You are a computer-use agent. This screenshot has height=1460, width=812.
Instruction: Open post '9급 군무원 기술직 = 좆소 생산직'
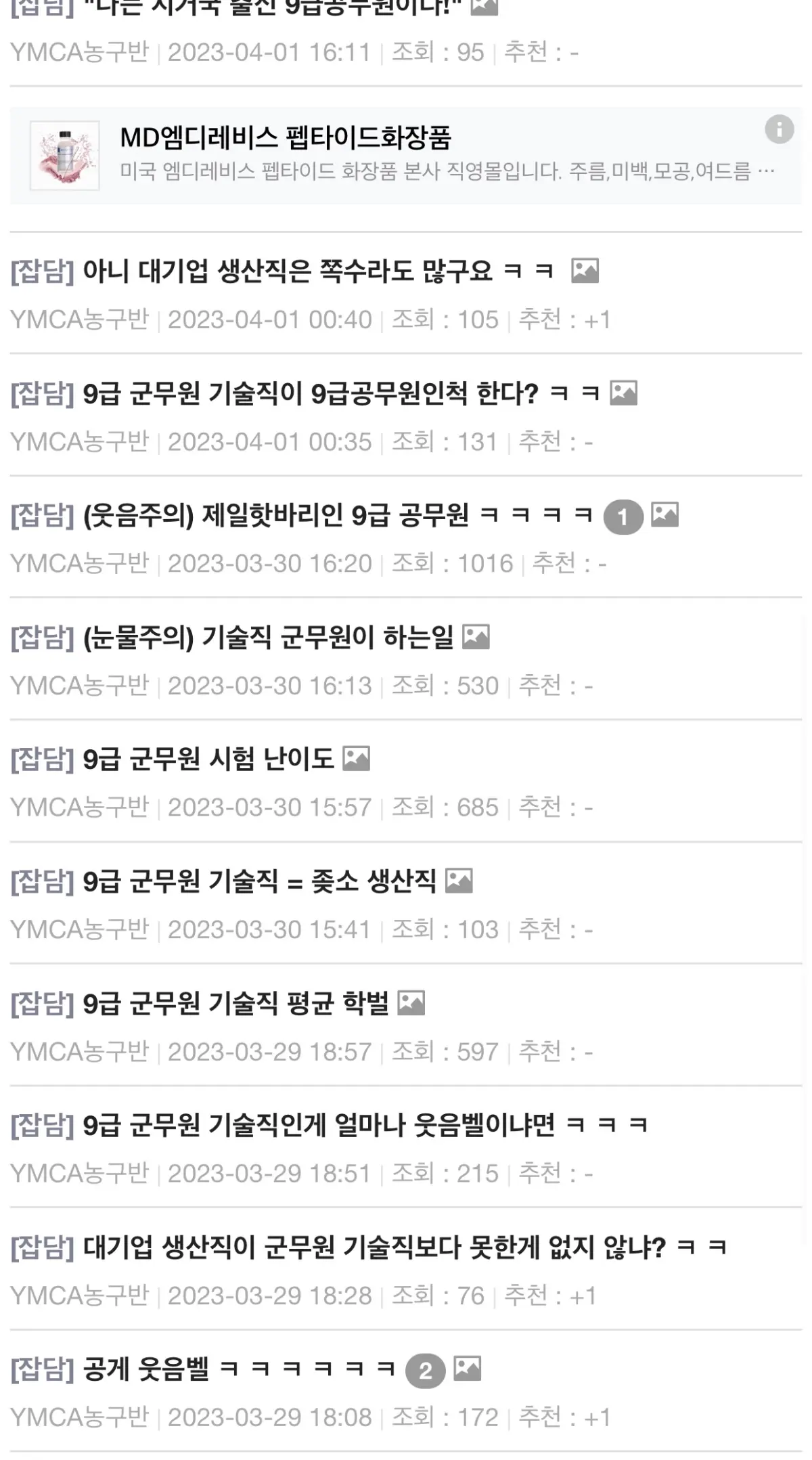coord(260,881)
